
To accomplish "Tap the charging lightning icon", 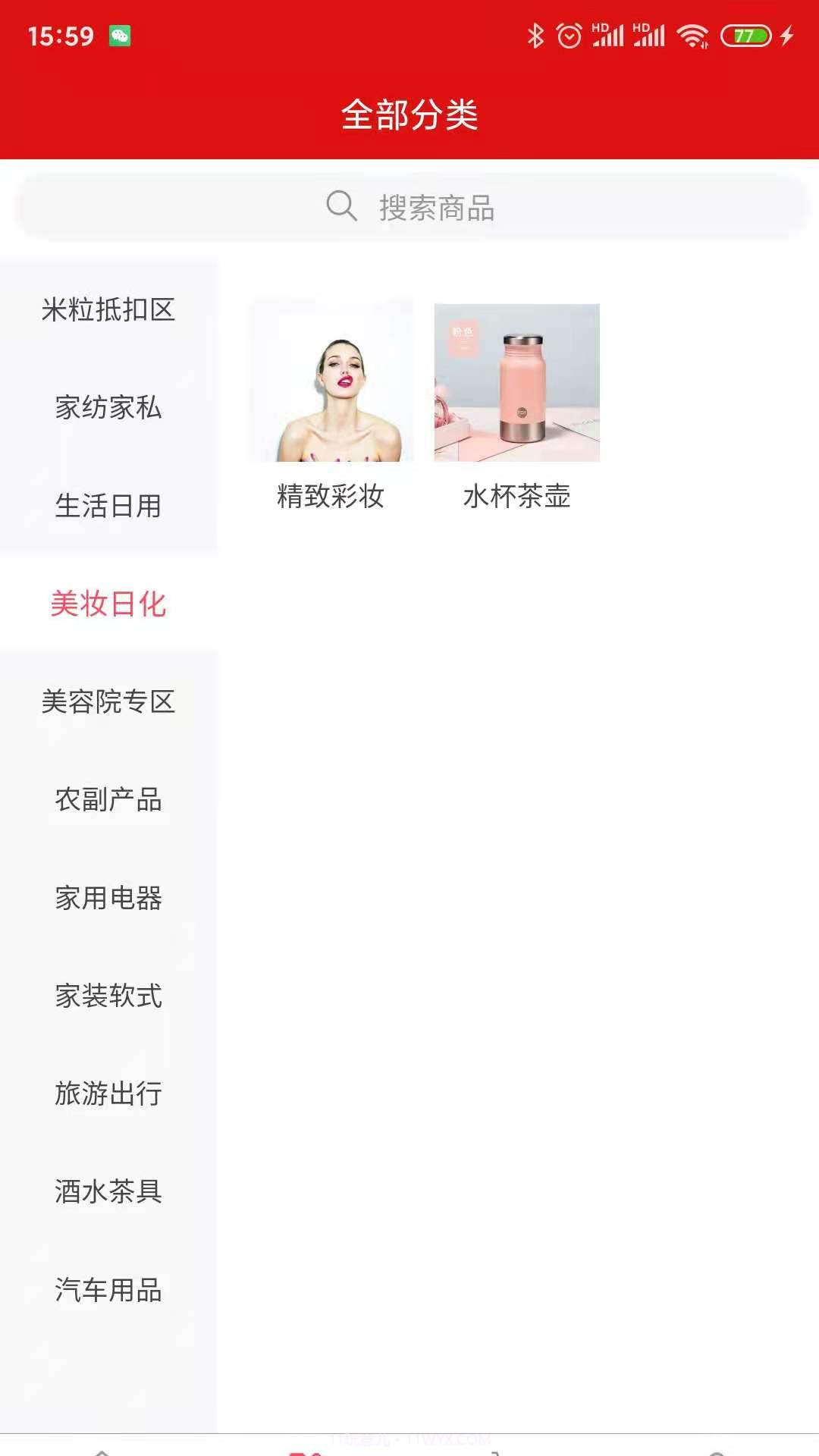I will pos(786,33).
